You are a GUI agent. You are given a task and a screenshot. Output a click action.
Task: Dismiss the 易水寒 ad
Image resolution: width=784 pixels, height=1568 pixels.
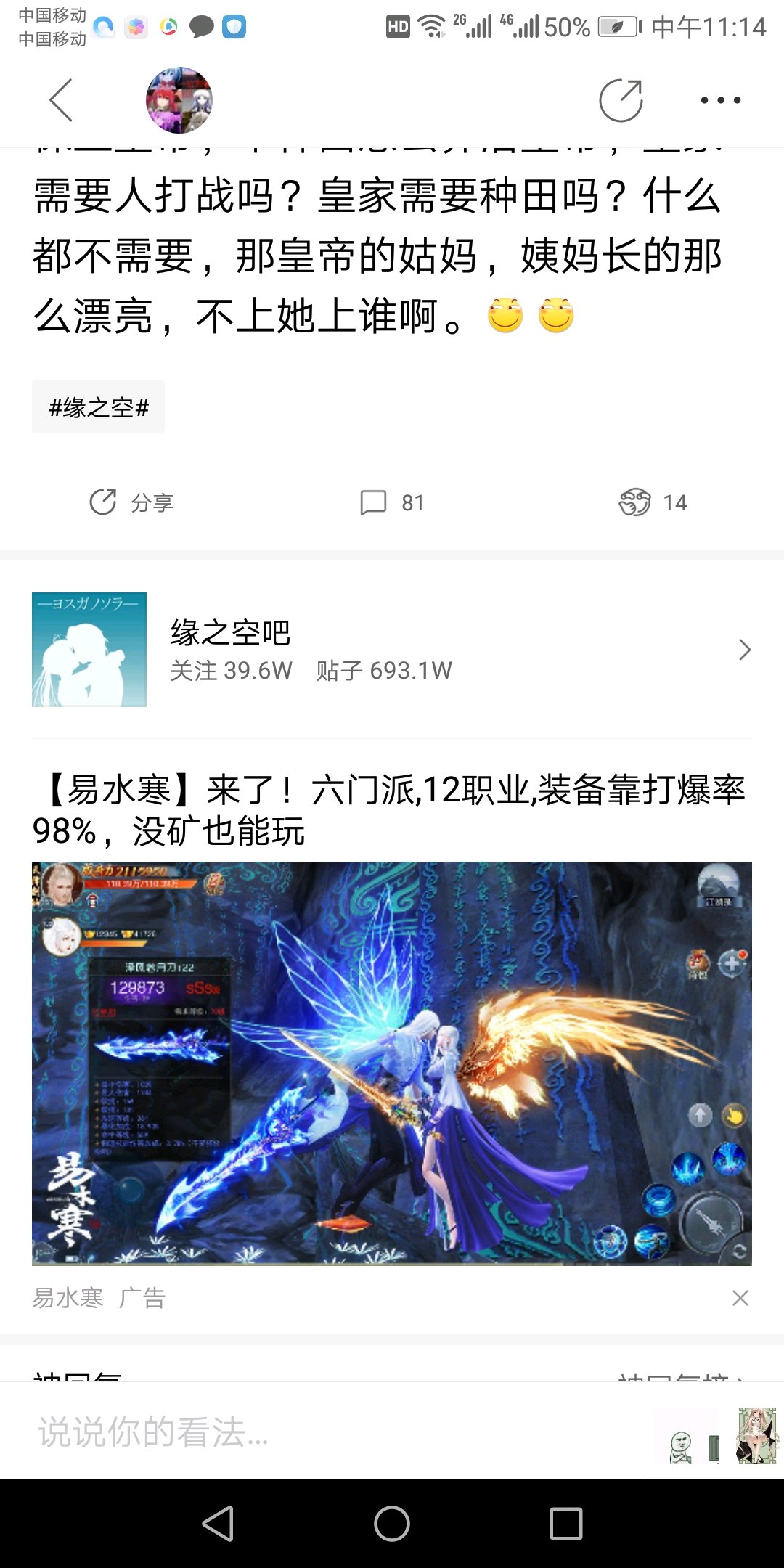click(740, 1298)
